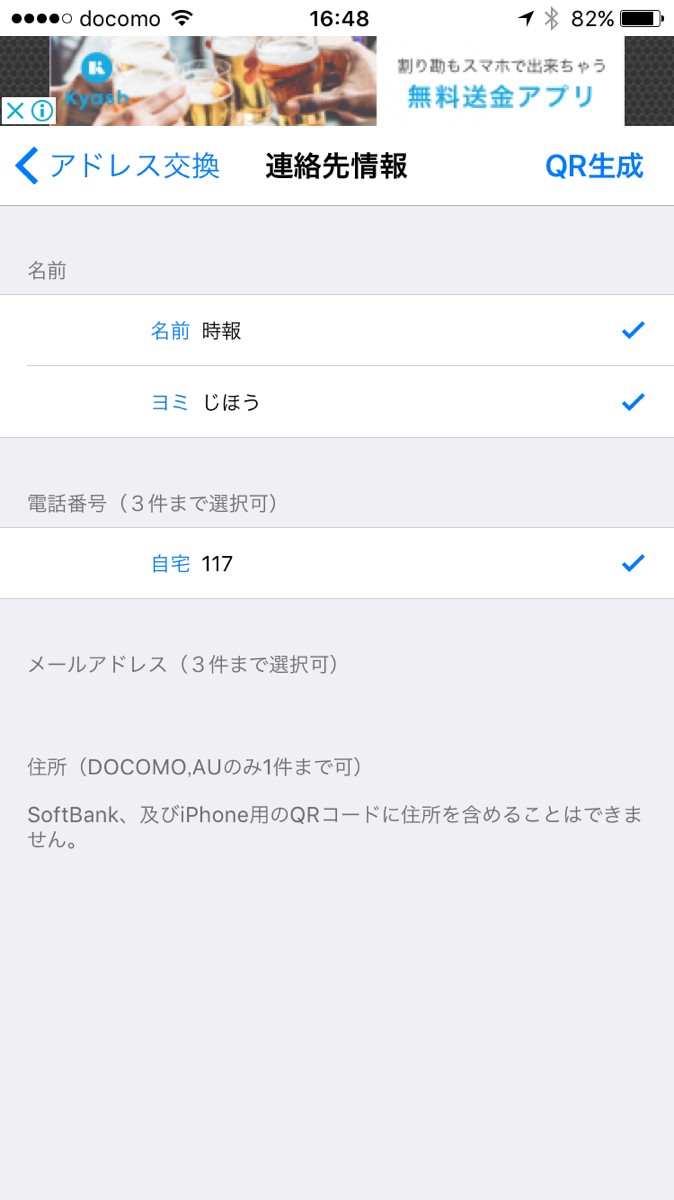Close the ad banner with X

(14, 111)
